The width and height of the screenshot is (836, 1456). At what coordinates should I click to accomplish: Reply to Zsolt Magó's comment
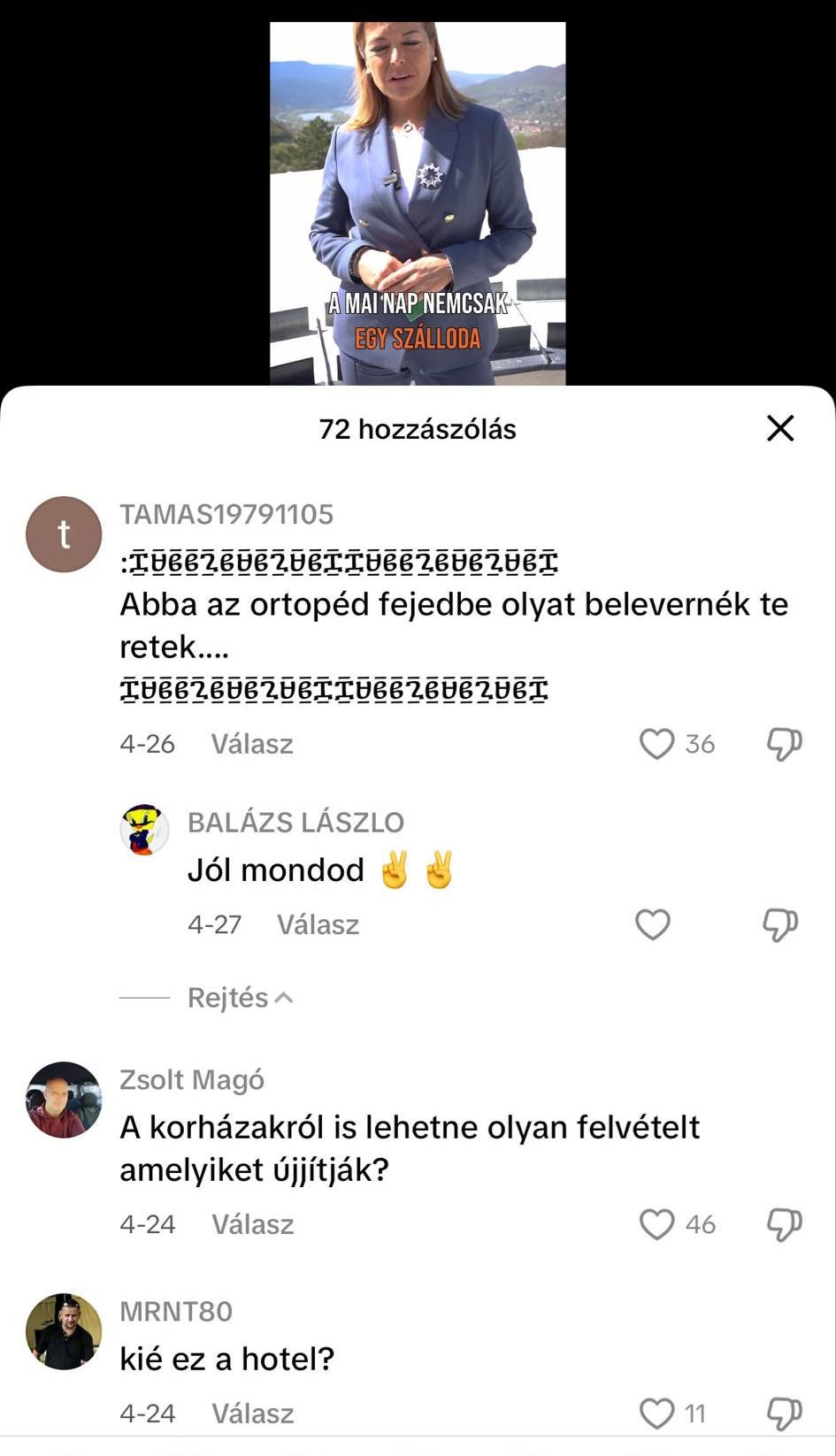coord(252,1224)
